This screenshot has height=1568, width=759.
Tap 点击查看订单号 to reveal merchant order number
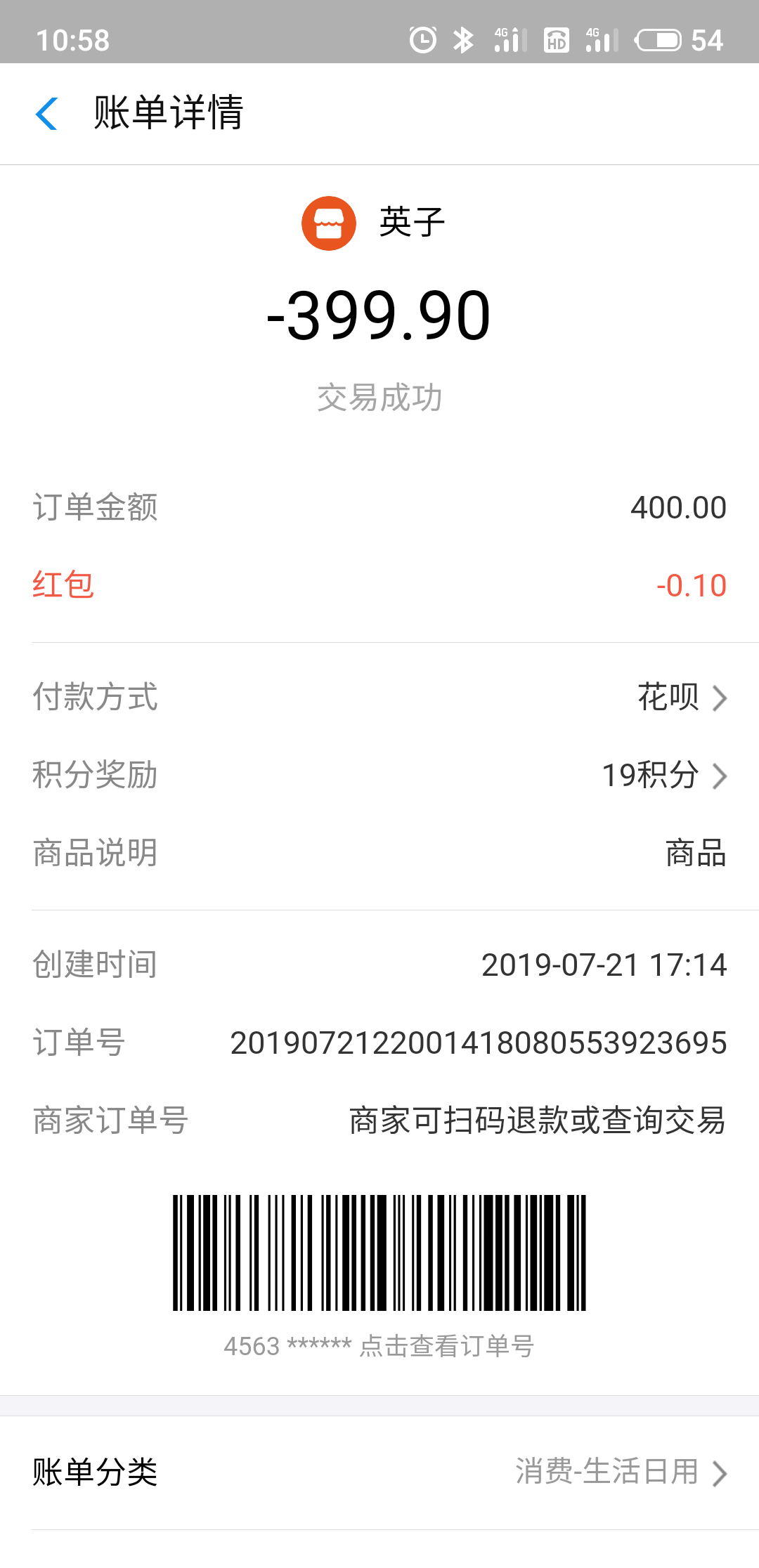(x=447, y=1346)
